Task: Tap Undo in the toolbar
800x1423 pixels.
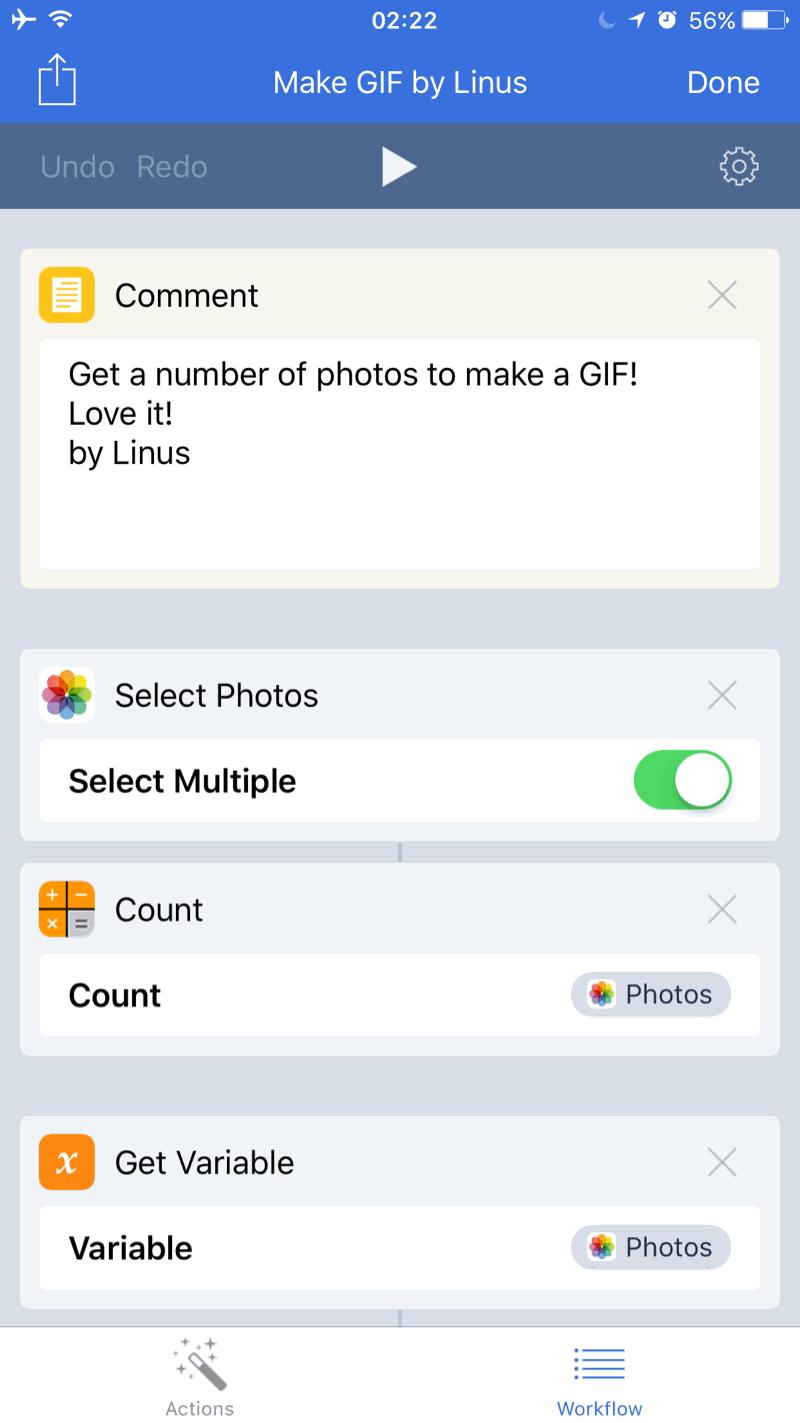Action: point(77,166)
